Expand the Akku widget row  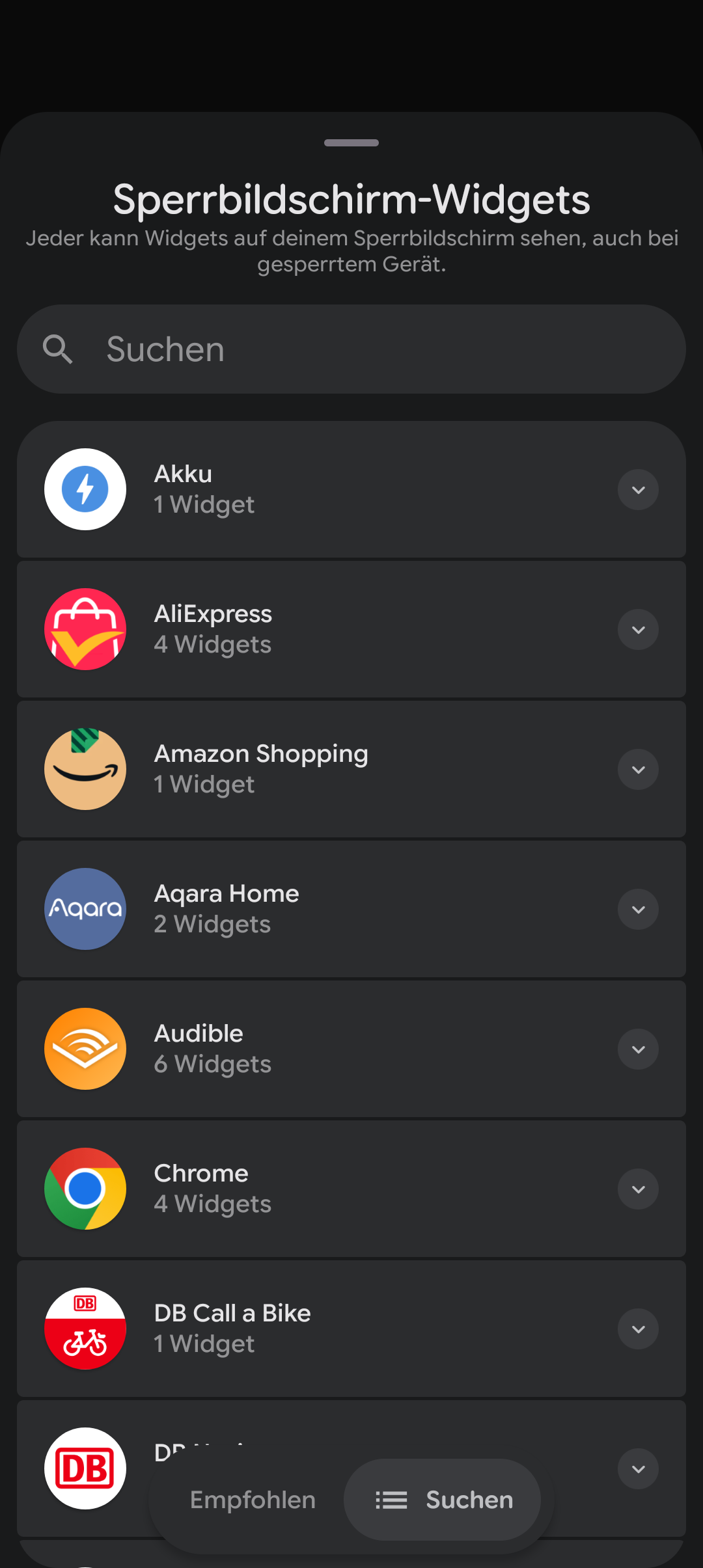click(638, 490)
